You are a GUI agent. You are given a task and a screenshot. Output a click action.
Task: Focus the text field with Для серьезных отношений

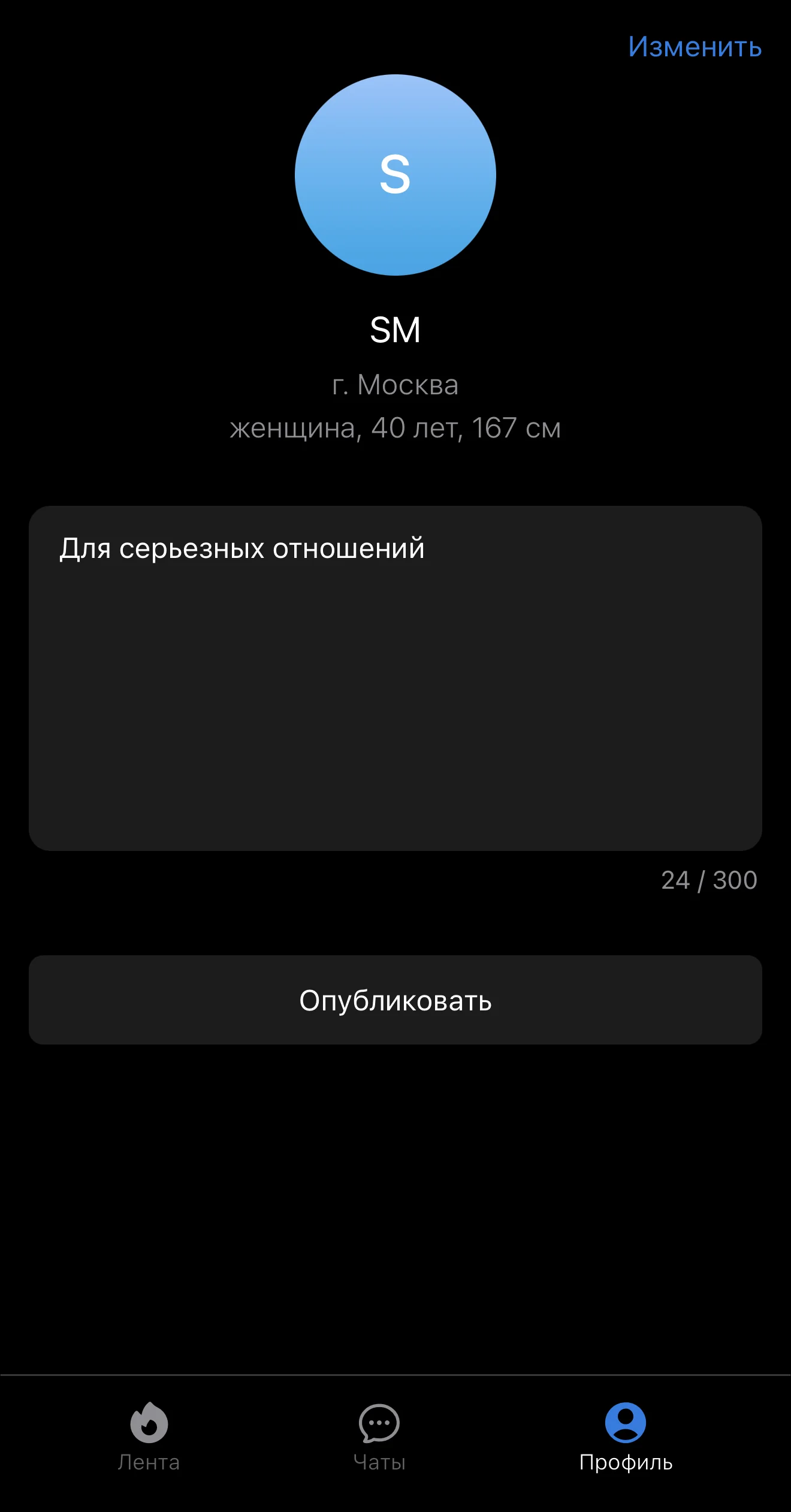click(395, 678)
